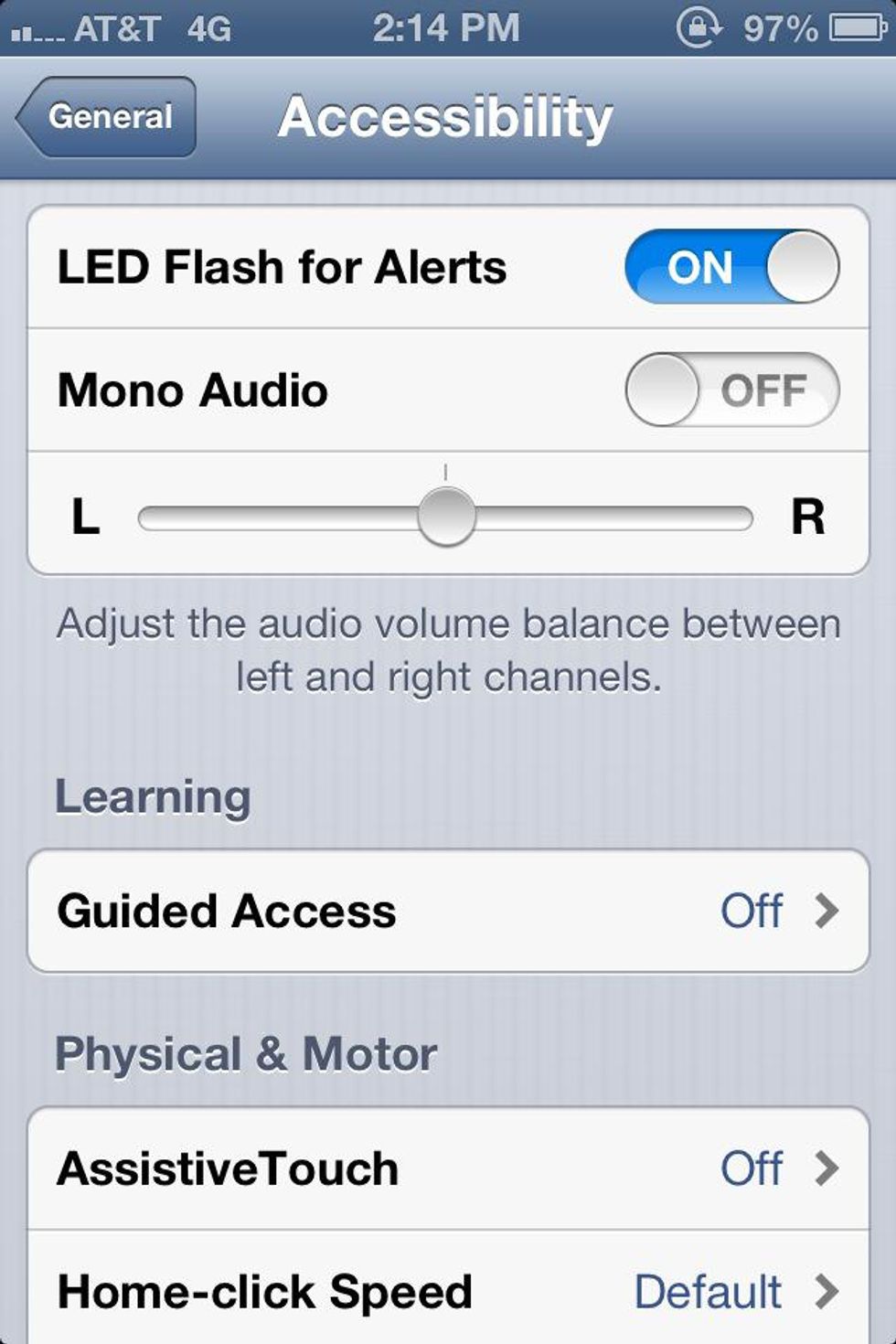Open Guided Access settings
Screen dimensions: 896x1344
[x=448, y=911]
